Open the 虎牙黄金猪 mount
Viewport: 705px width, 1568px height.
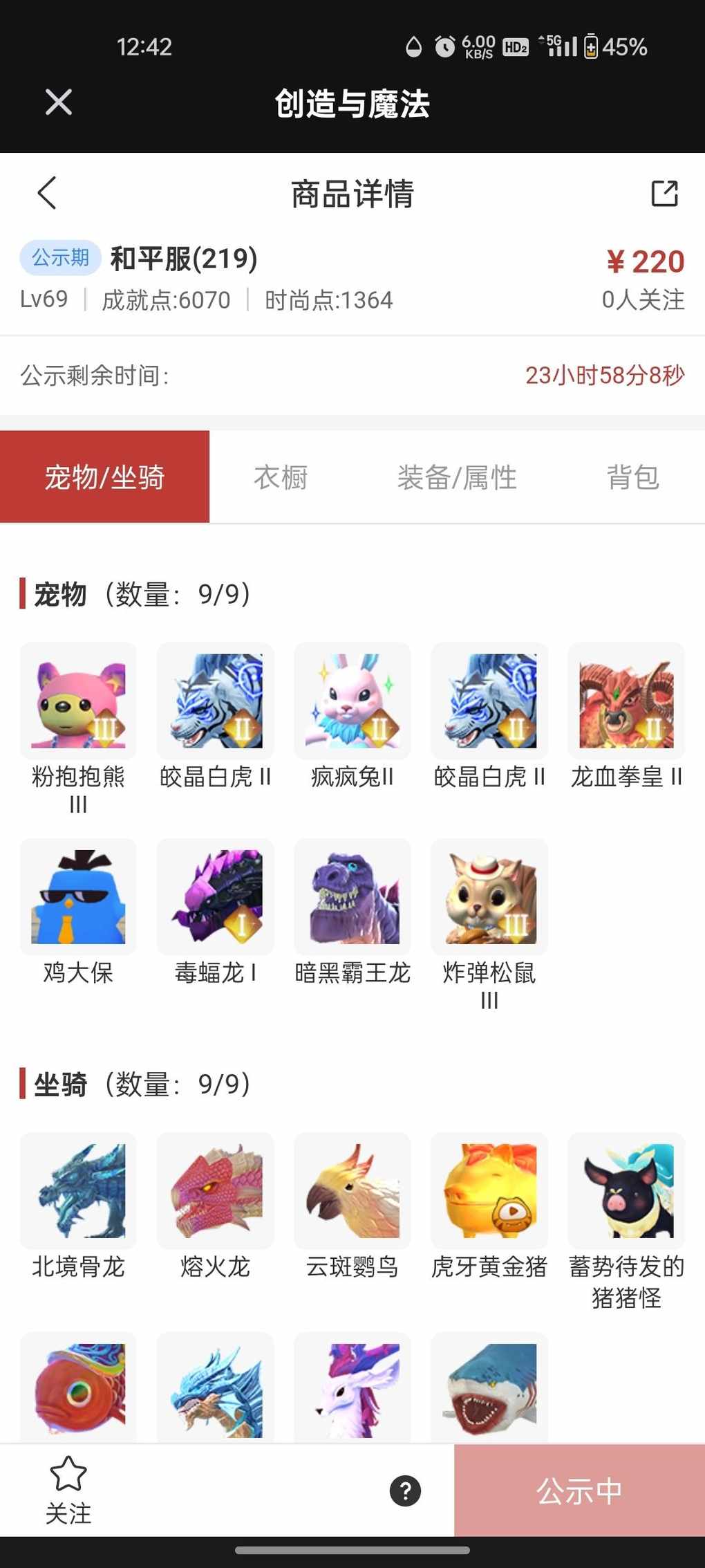(489, 1191)
